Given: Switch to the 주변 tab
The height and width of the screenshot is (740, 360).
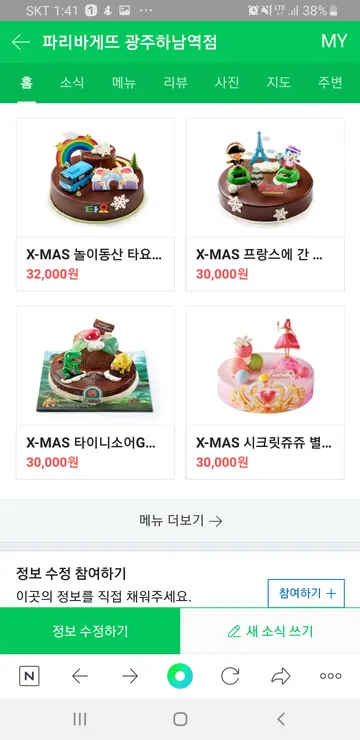Looking at the screenshot, I should click(x=330, y=83).
